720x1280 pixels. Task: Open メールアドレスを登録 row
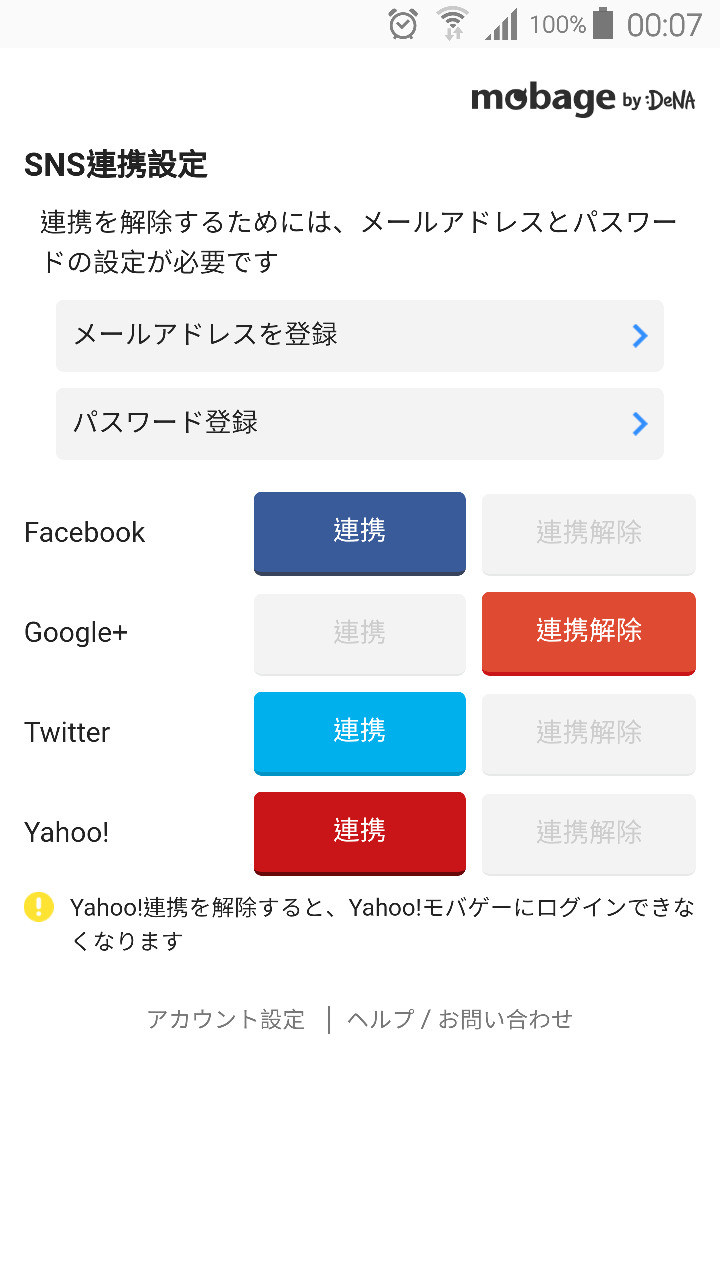[360, 335]
